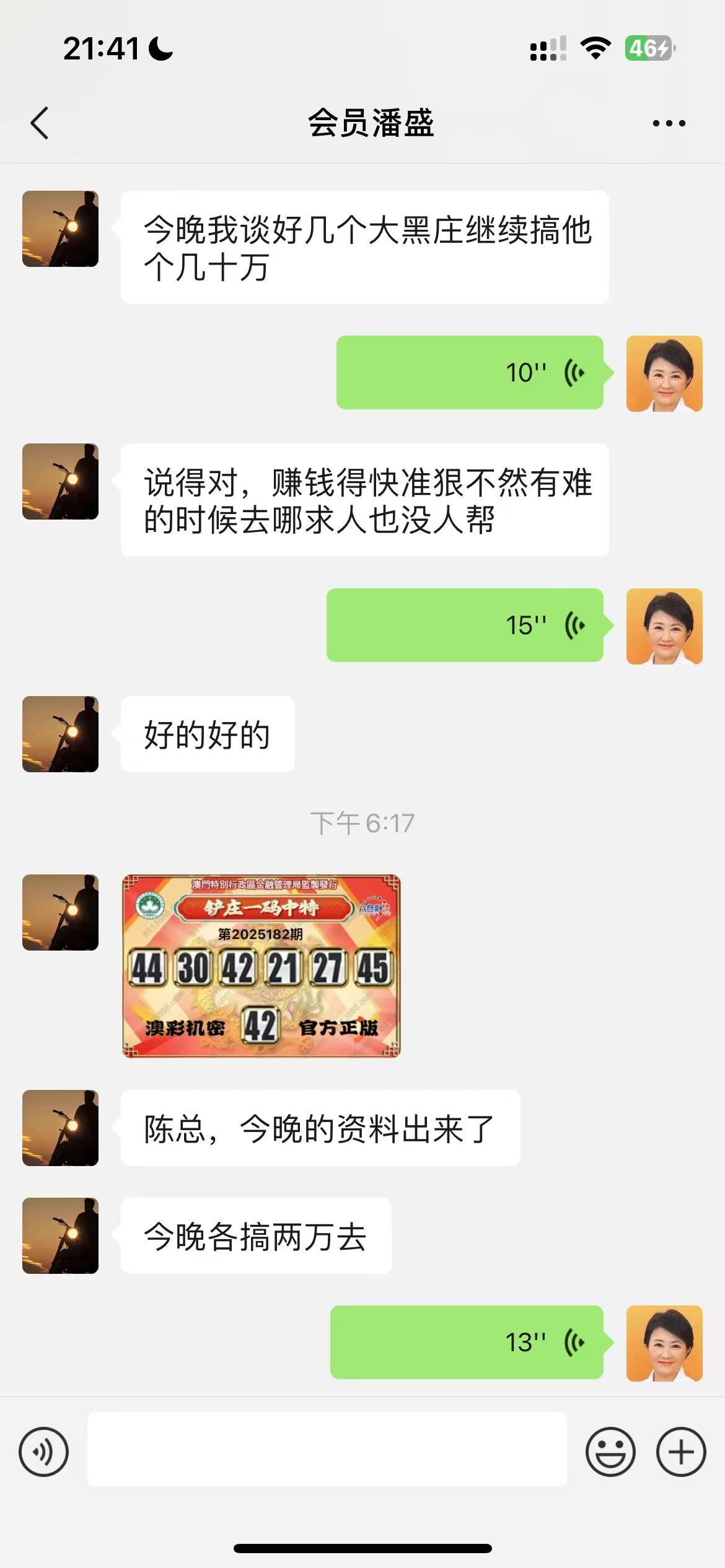
Task: Focus the message text field
Action: pos(327,1449)
